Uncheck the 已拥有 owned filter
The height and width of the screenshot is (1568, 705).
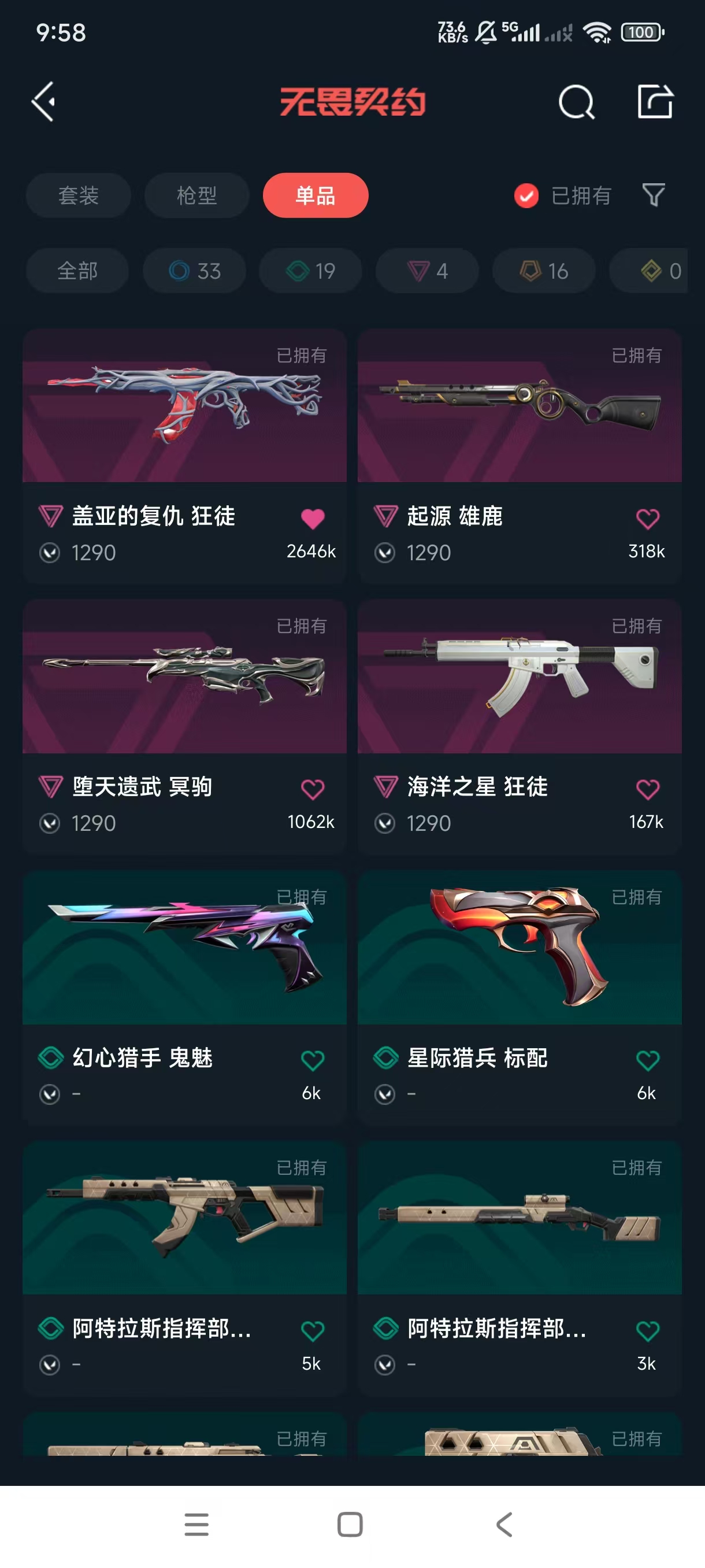[x=526, y=196]
